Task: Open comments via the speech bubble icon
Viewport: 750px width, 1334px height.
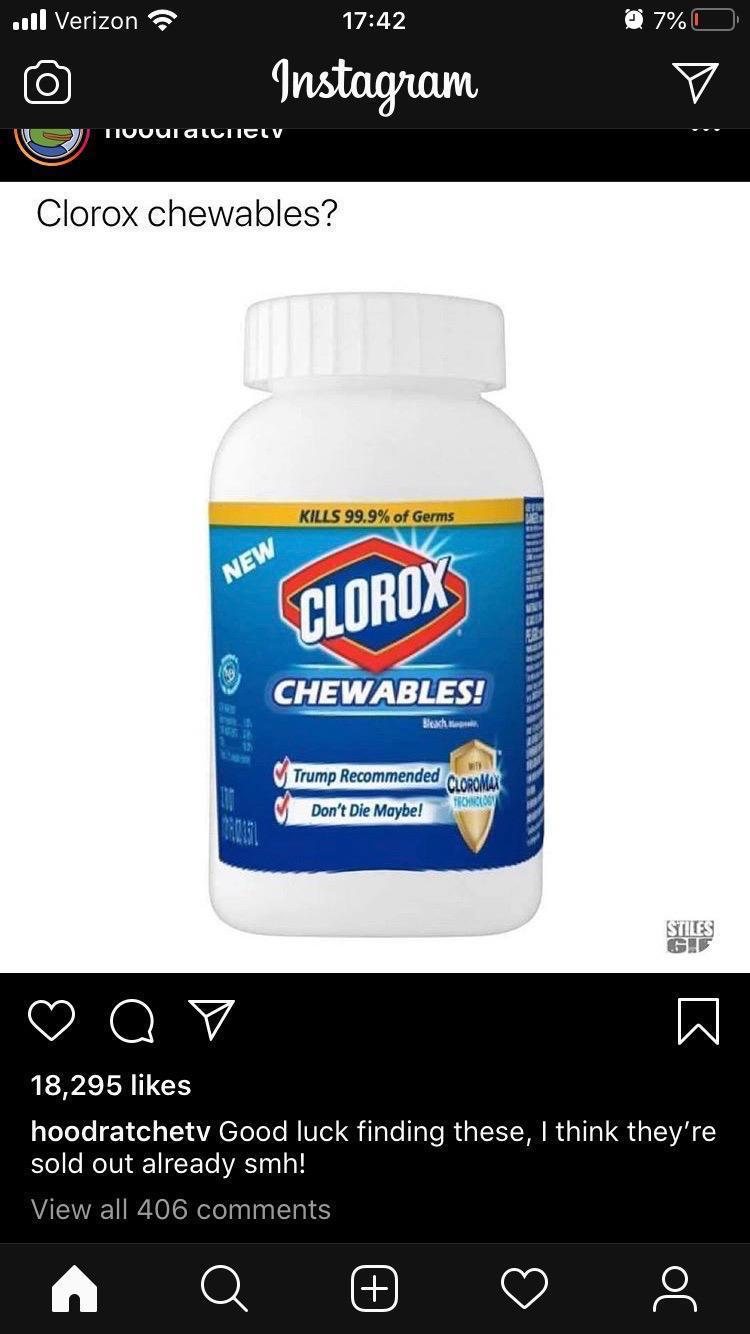Action: 131,1021
